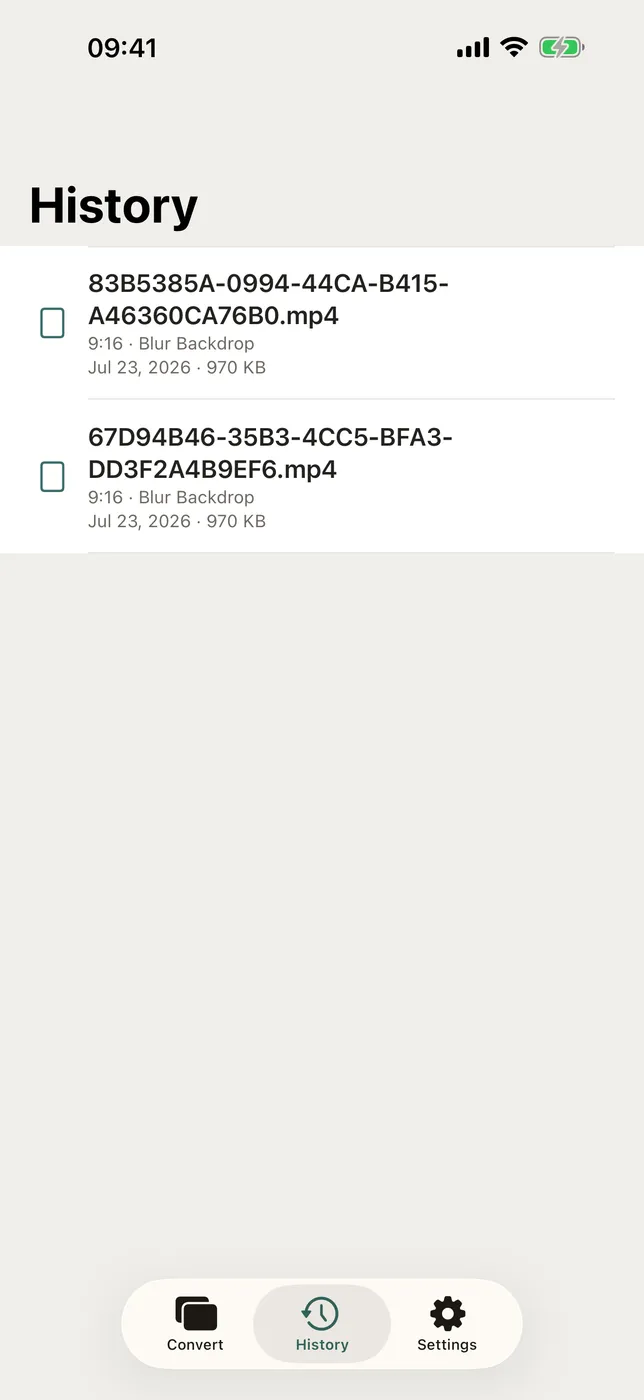
Task: Go to the Settings tab
Action: pos(447,1324)
